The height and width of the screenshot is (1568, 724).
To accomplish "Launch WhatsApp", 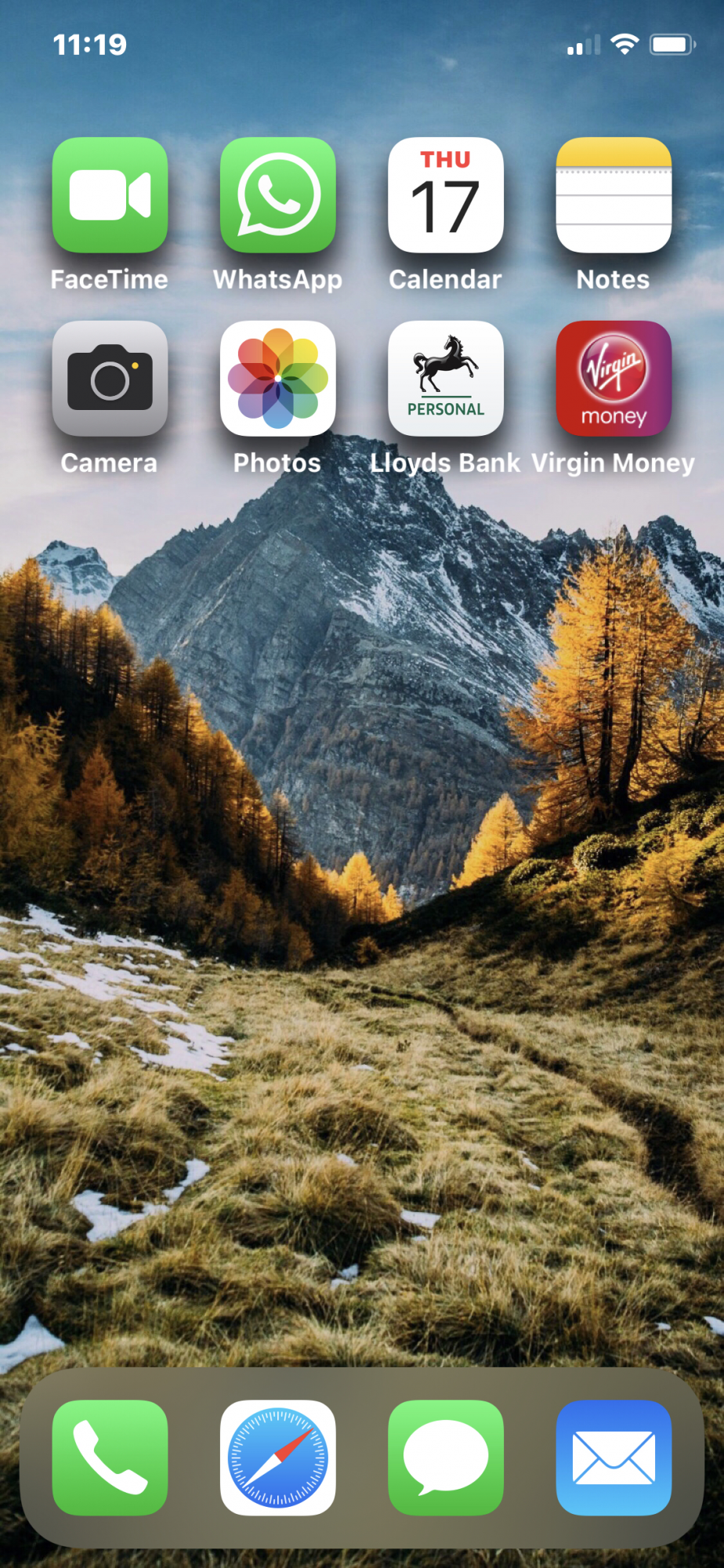I will (277, 195).
